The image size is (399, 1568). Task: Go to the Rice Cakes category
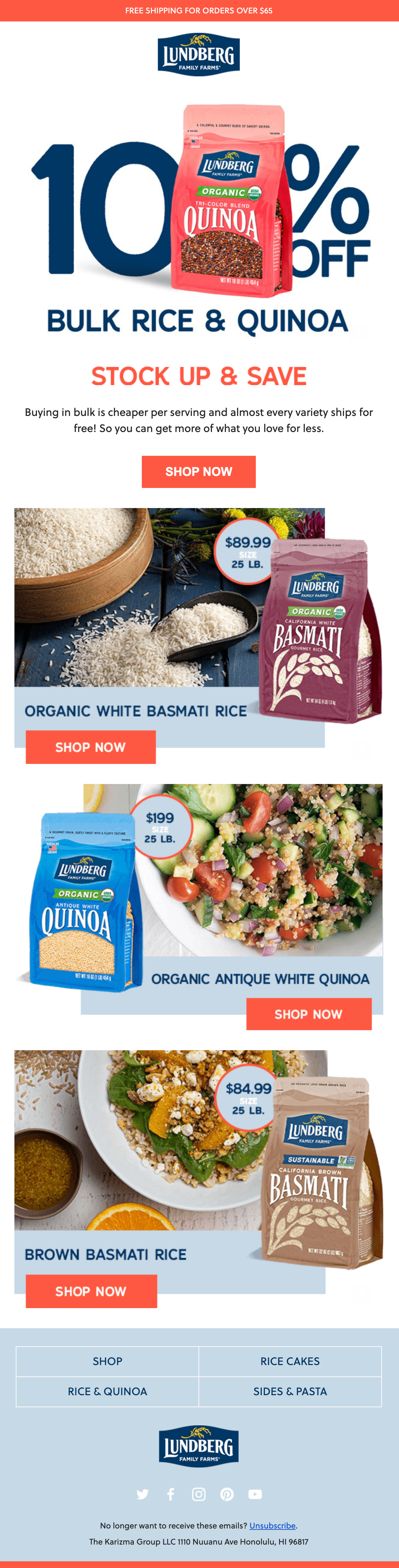(x=290, y=1361)
